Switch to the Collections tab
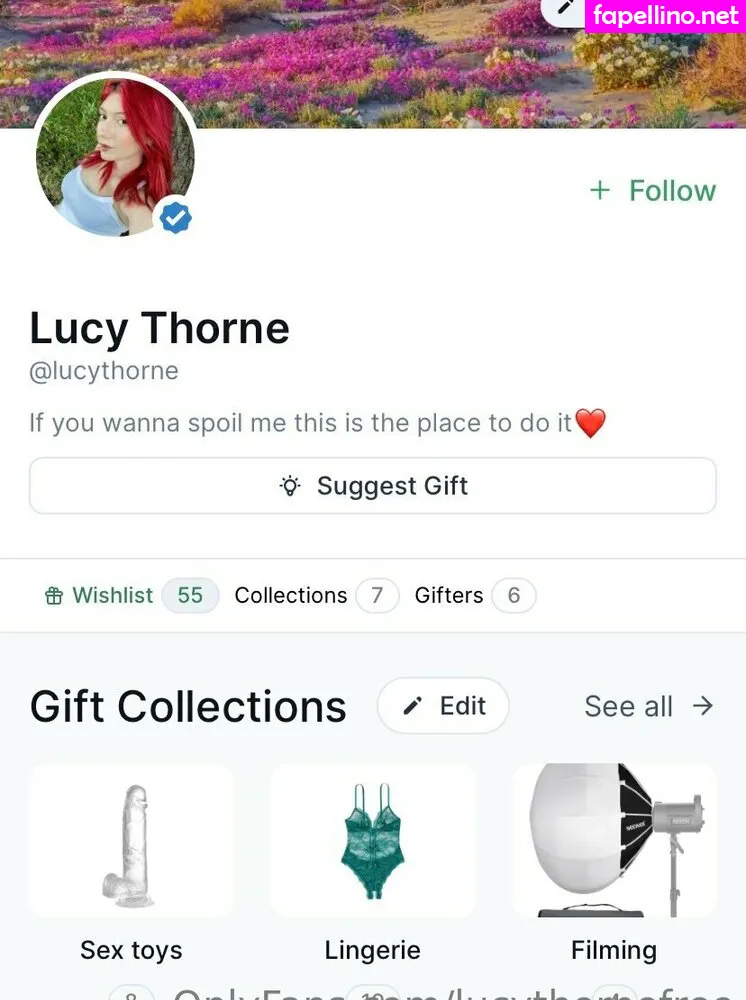 [291, 595]
